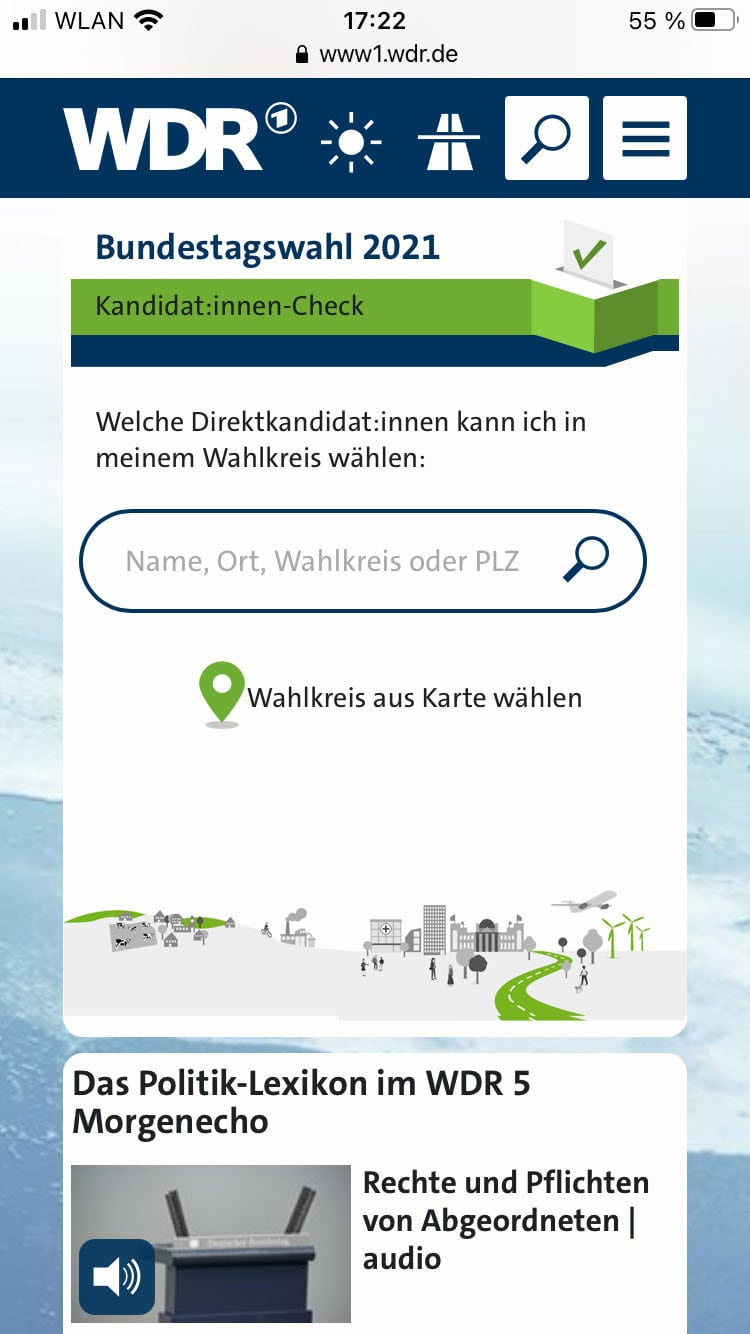Open Rechte und Pflichten von Abgeordneten audio
Viewport: 750px width, 1334px height.
505,1220
